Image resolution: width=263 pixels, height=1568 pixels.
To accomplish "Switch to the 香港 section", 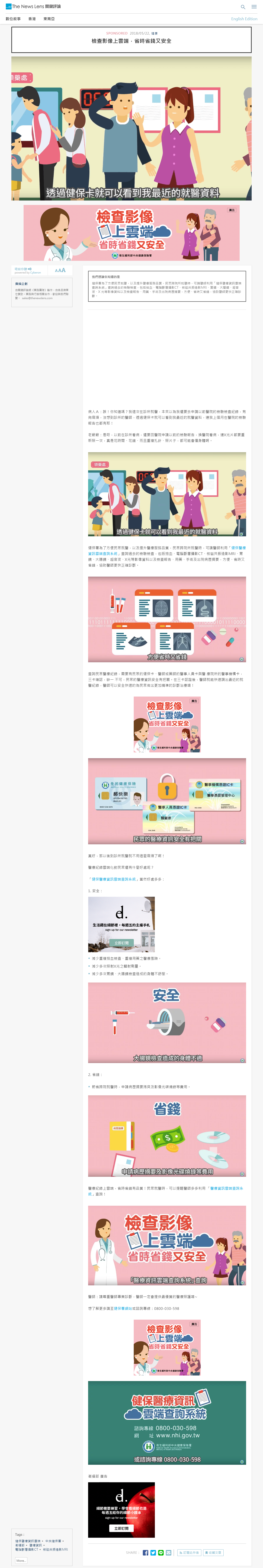I will [x=32, y=19].
